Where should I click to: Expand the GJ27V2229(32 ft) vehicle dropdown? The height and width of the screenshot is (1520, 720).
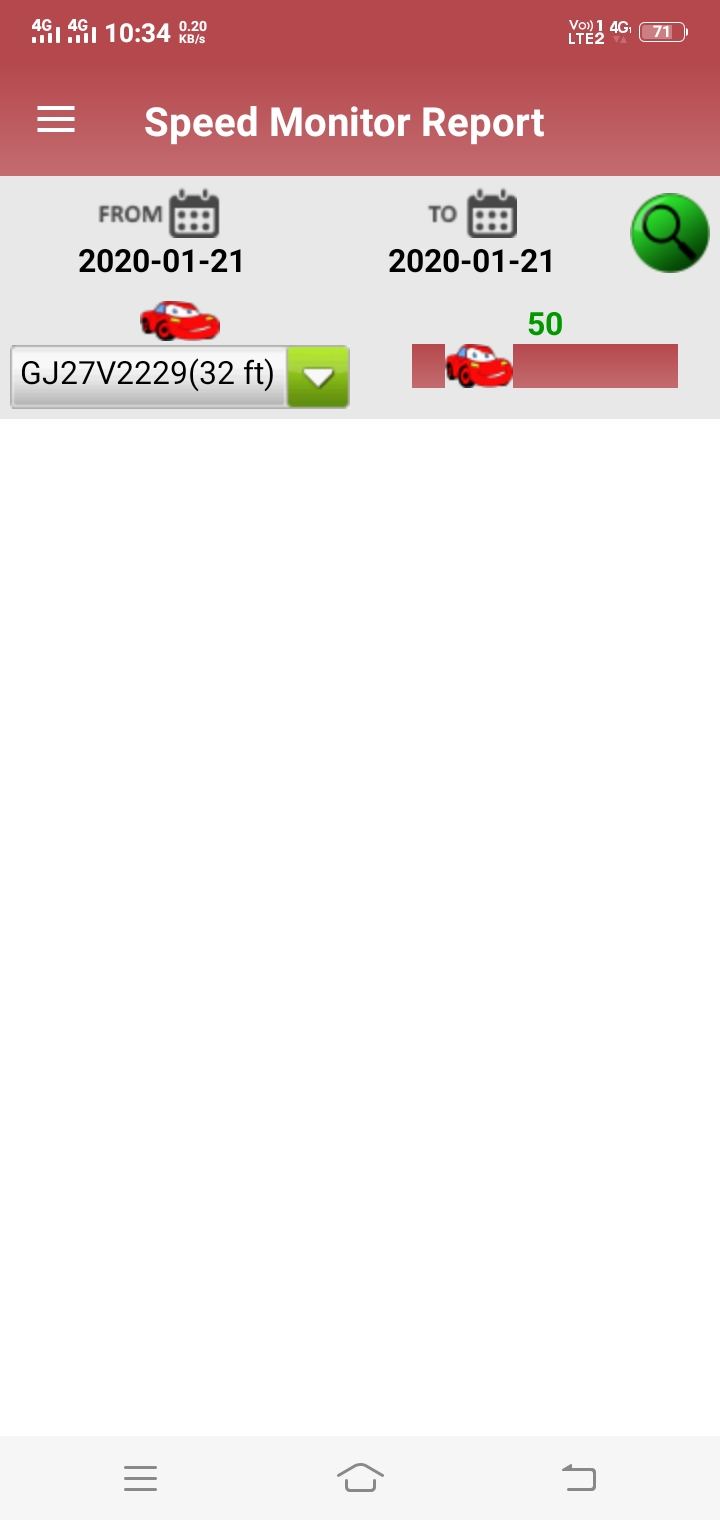click(x=180, y=376)
